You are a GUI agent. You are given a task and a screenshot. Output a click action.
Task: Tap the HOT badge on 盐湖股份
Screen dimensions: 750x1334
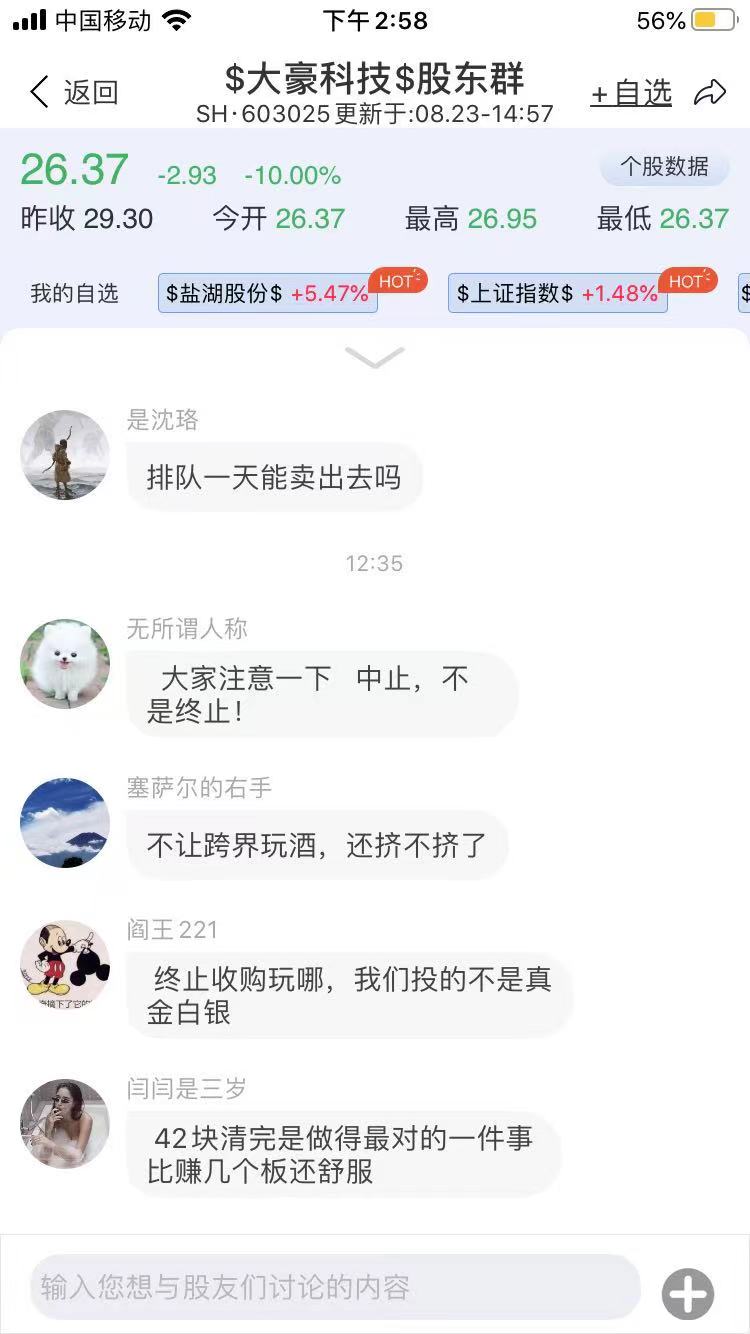[398, 281]
